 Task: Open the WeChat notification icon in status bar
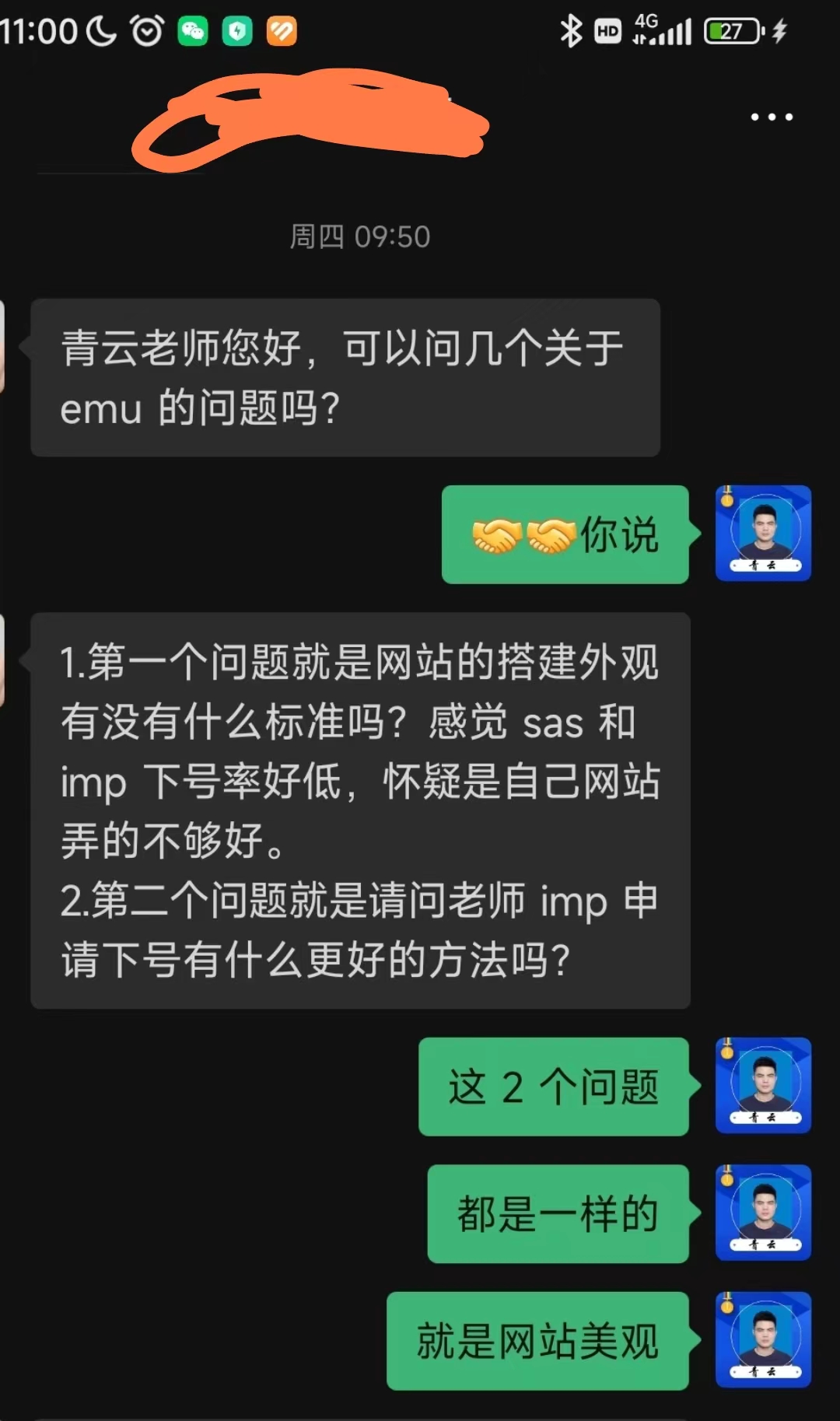[x=193, y=31]
